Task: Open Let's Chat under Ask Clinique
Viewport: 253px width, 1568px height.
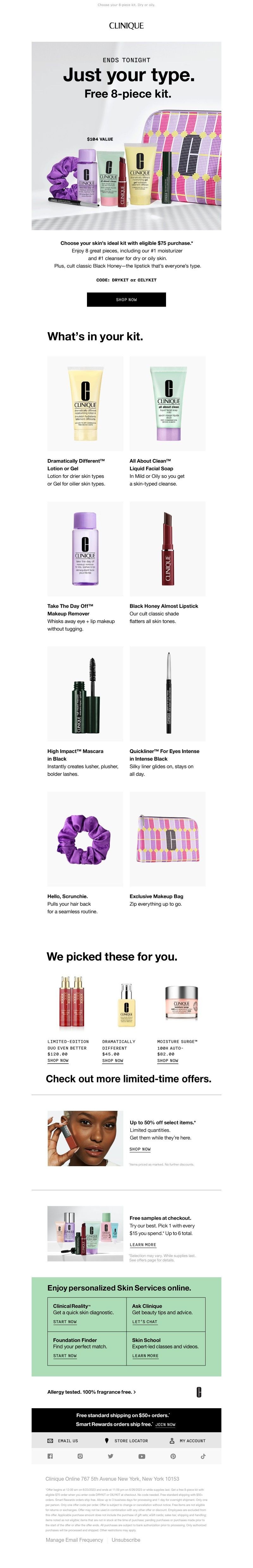Action: pos(144,1322)
